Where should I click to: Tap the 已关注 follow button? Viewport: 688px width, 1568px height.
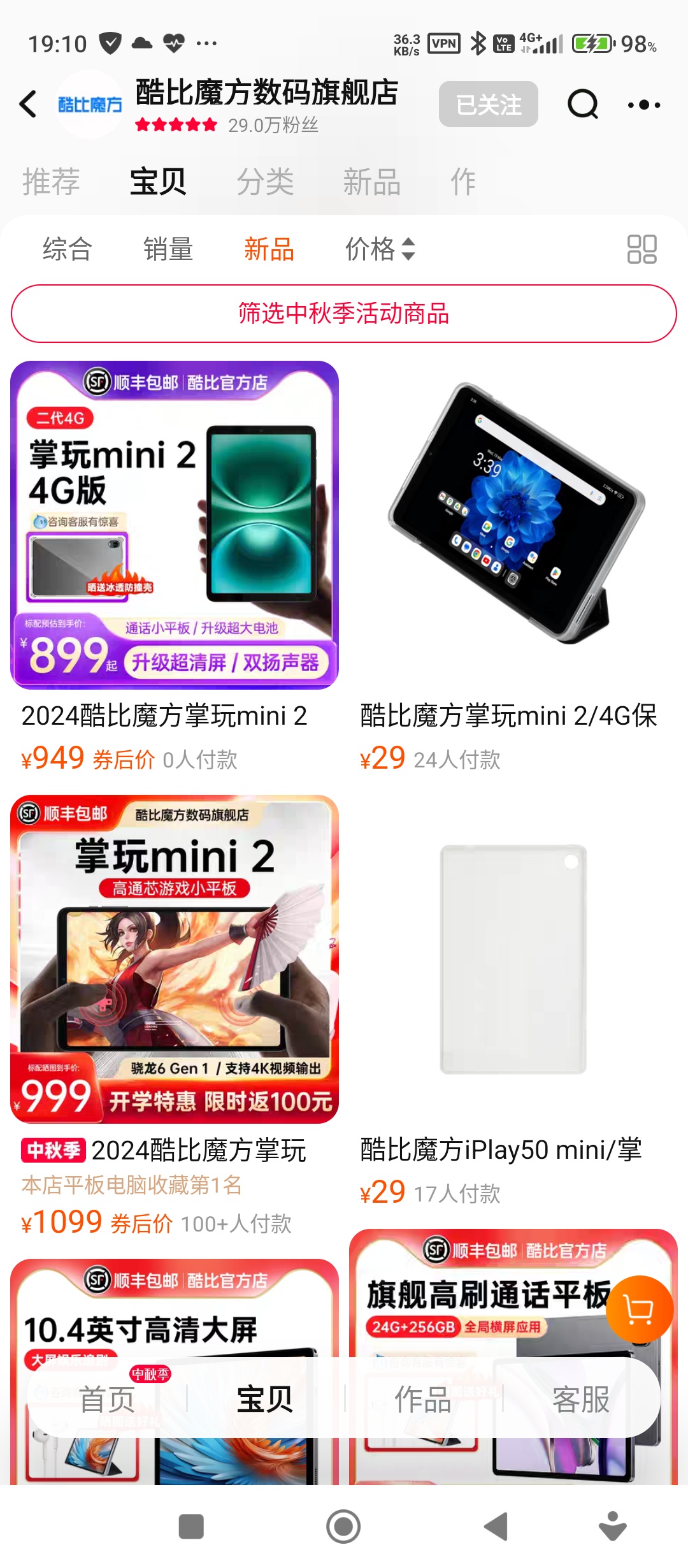pyautogui.click(x=488, y=105)
